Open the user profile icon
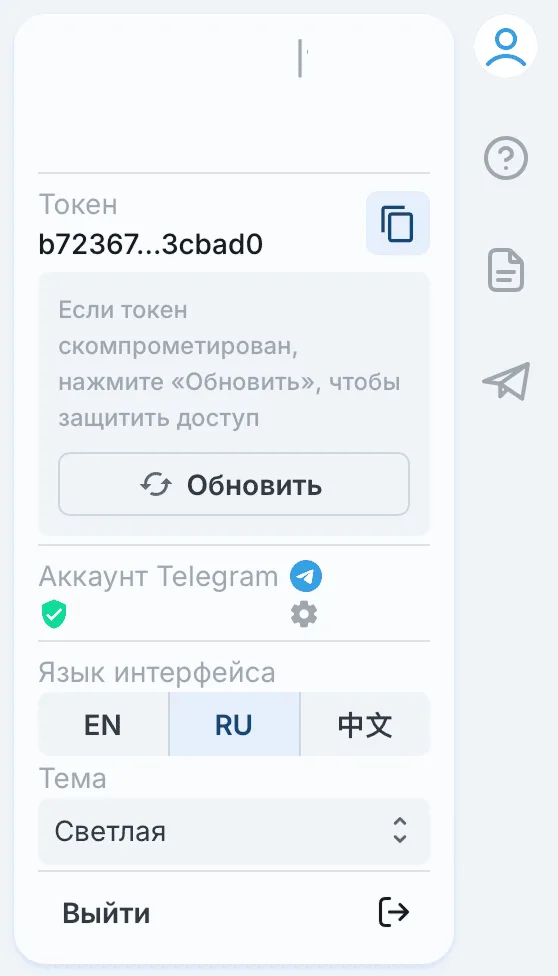558x976 pixels. click(x=506, y=46)
